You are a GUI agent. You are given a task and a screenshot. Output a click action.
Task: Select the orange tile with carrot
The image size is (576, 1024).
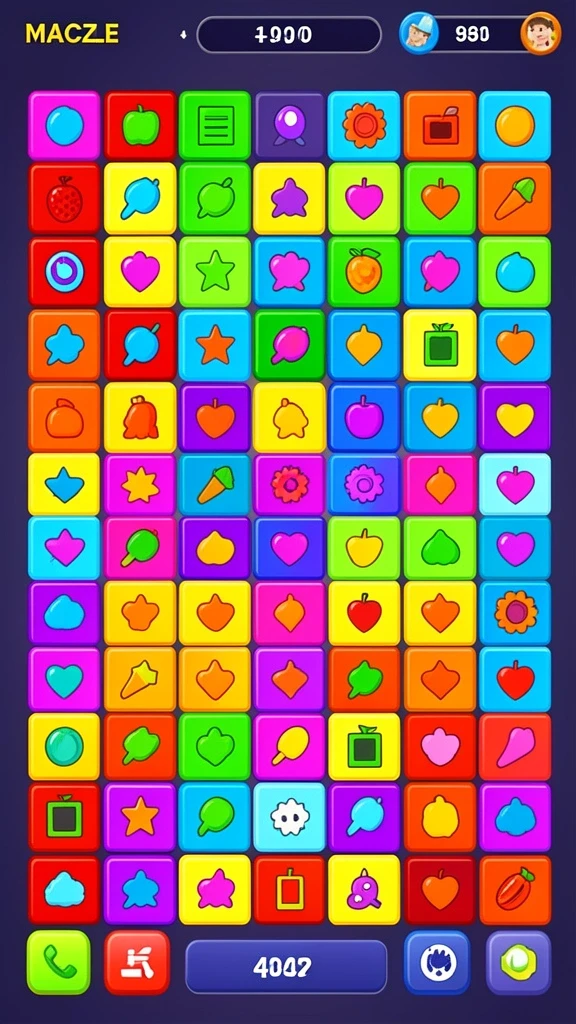coord(515,199)
